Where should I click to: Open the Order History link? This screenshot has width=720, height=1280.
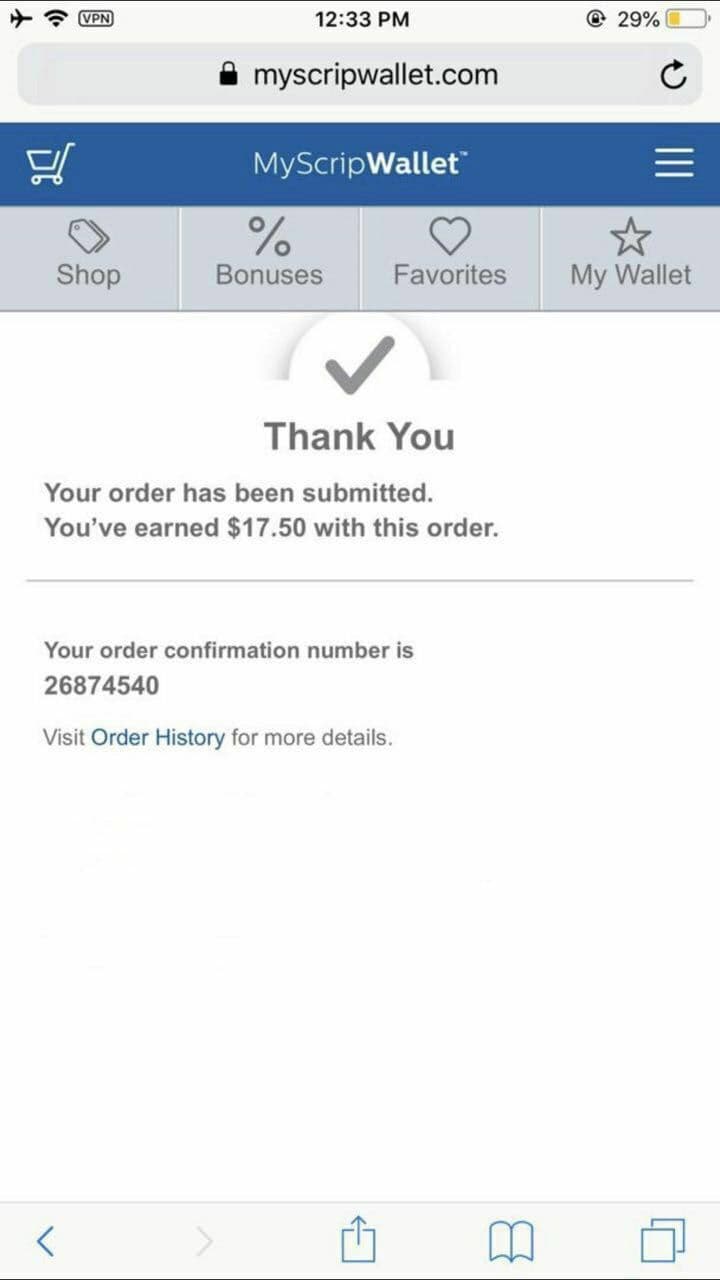[157, 738]
